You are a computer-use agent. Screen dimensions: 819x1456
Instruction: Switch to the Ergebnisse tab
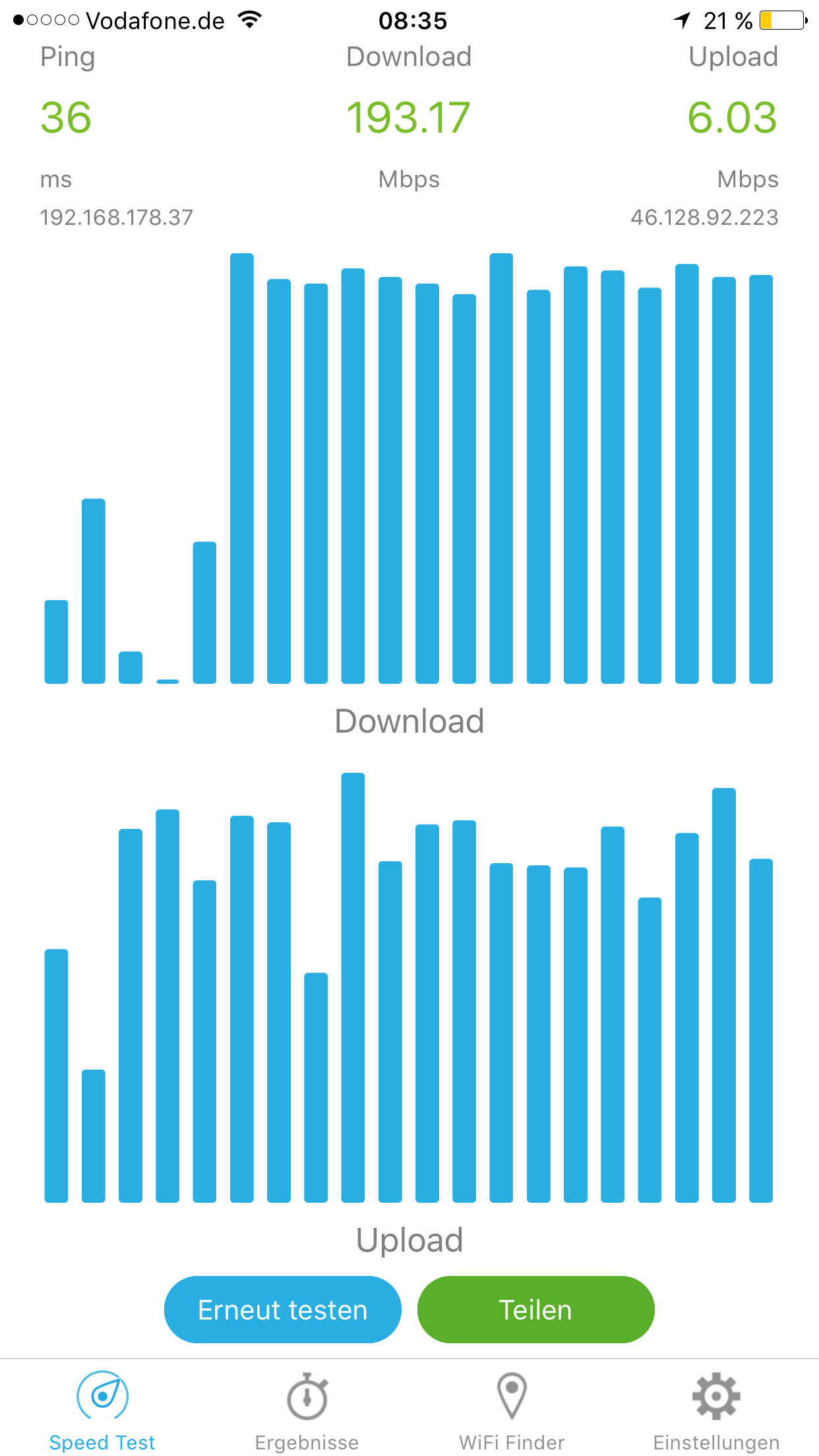click(x=307, y=1410)
